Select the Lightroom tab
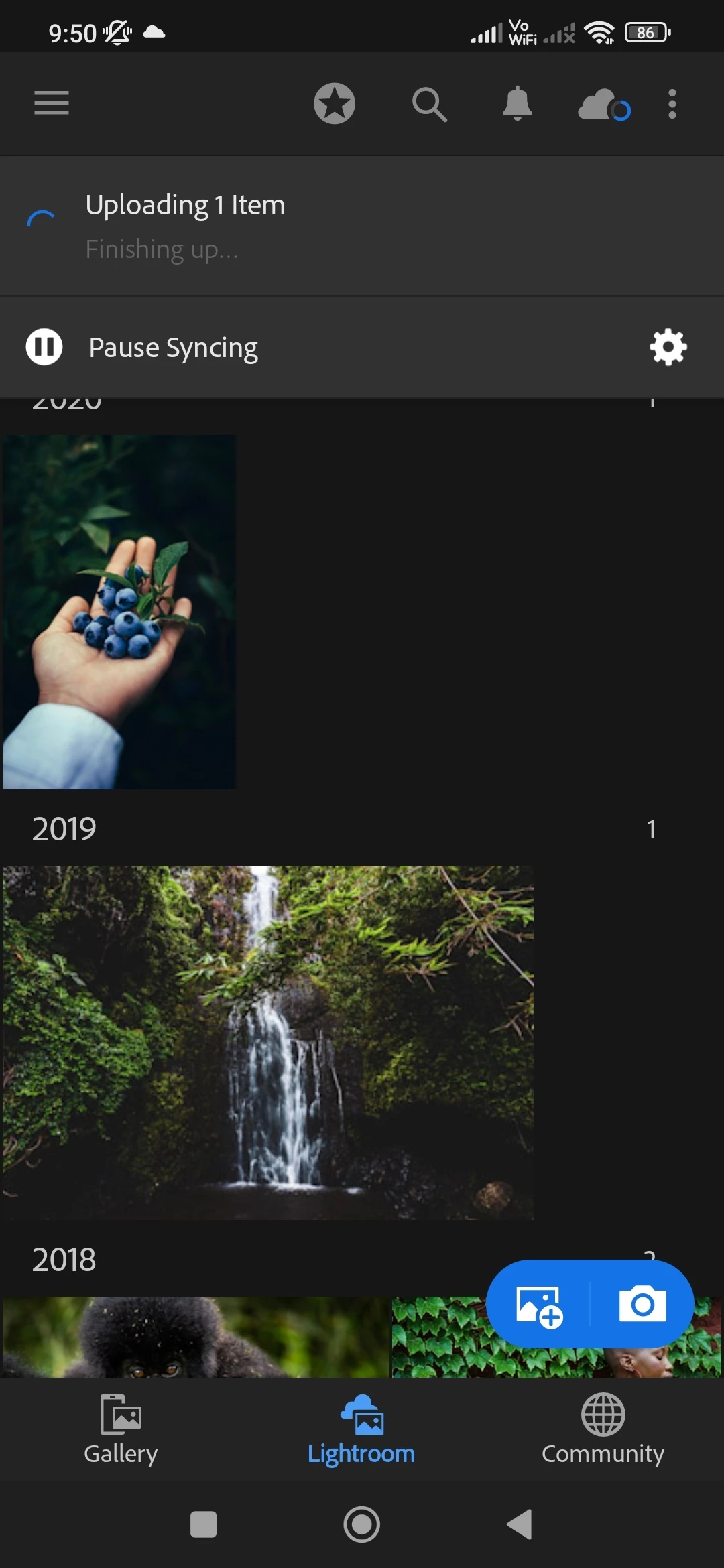Screen dimensions: 724x1568 [x=361, y=1430]
